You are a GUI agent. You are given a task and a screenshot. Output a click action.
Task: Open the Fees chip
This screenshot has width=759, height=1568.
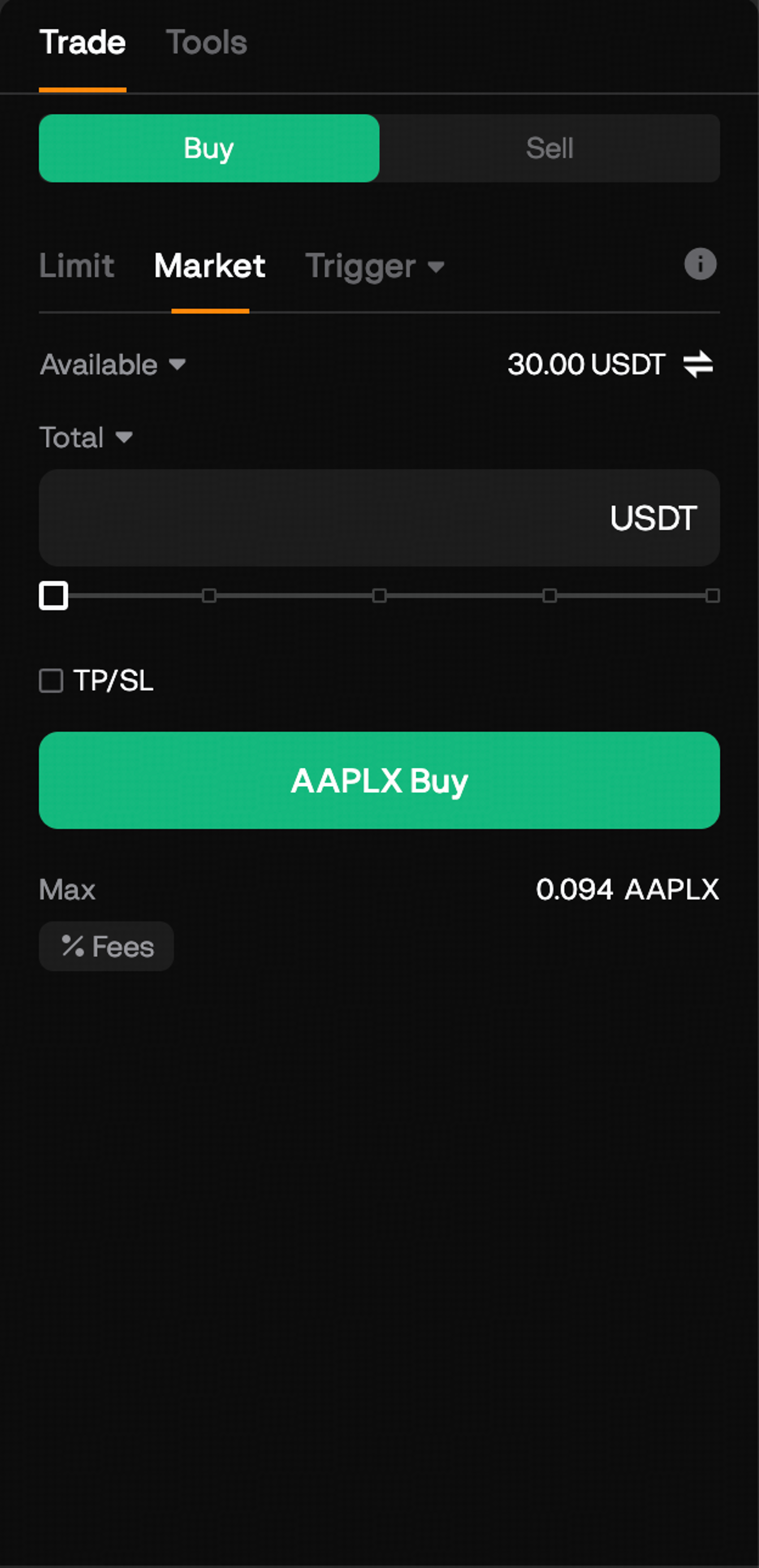point(107,946)
